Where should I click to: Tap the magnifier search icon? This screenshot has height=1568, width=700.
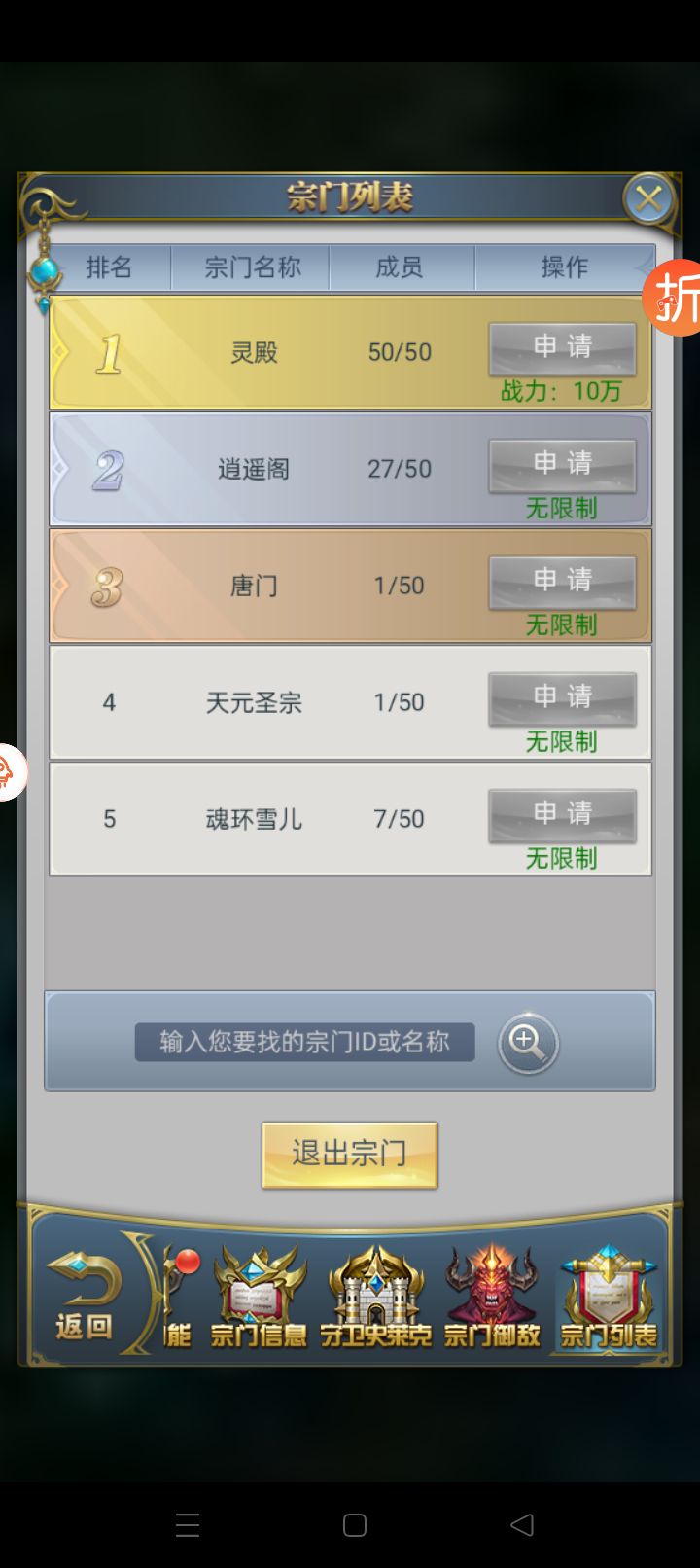528,1043
